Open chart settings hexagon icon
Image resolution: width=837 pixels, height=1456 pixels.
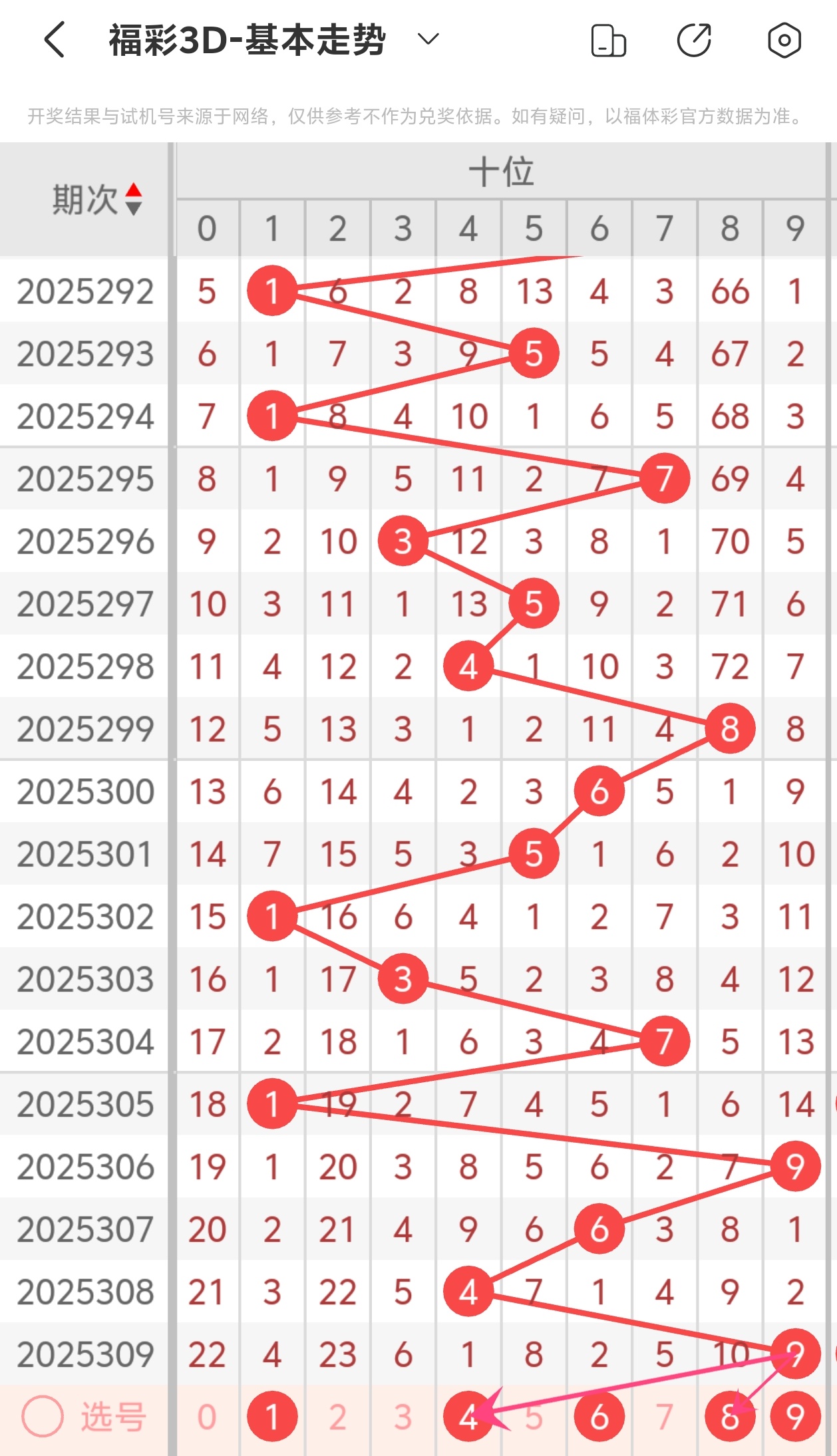784,41
